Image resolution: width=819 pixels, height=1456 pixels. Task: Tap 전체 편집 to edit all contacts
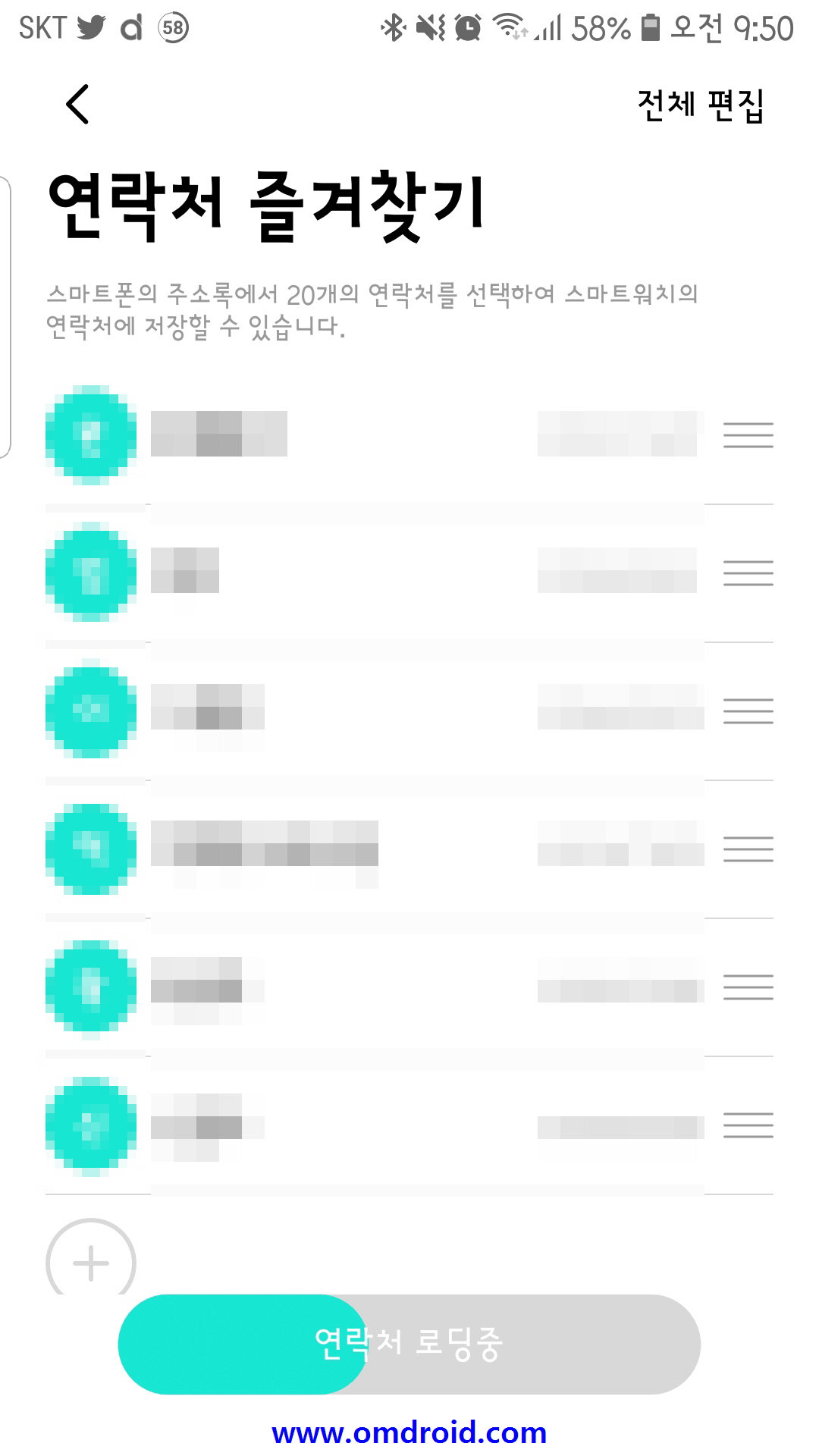(700, 105)
